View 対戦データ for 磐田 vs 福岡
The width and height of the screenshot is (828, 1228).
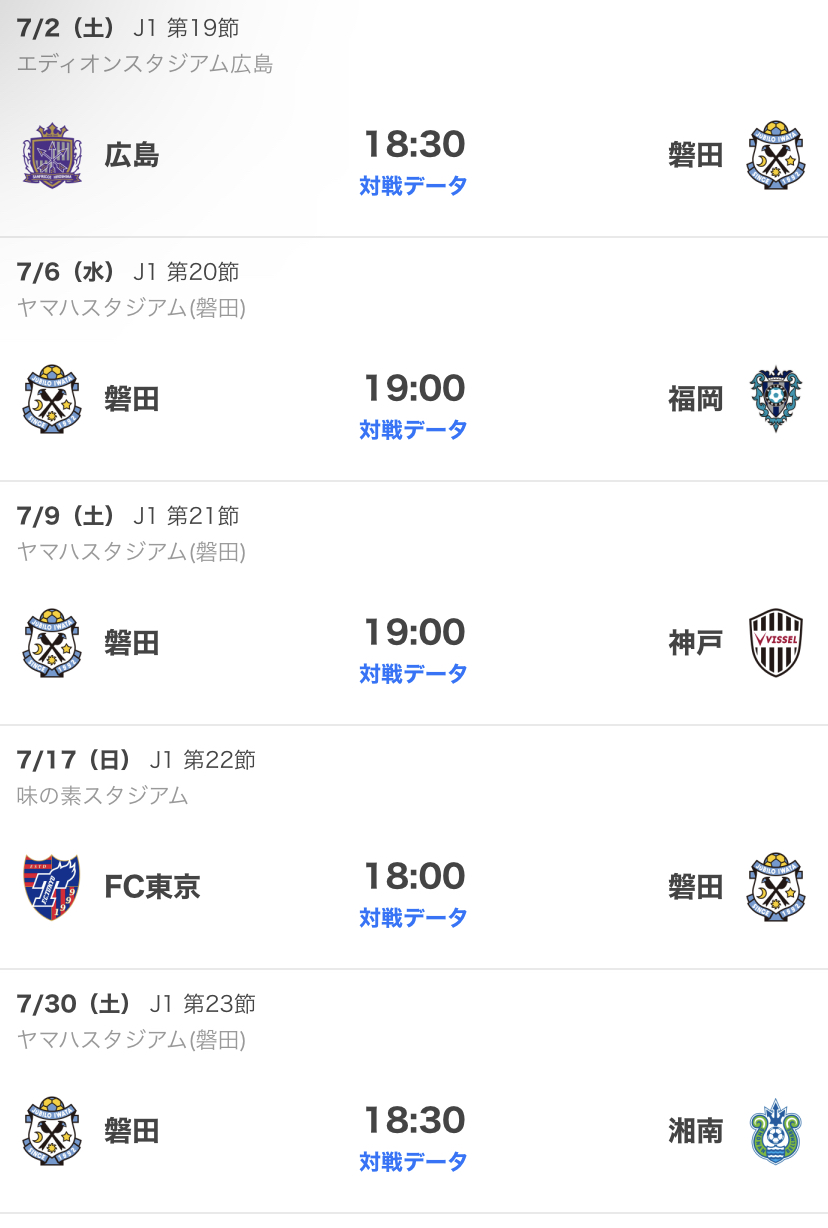click(x=413, y=430)
